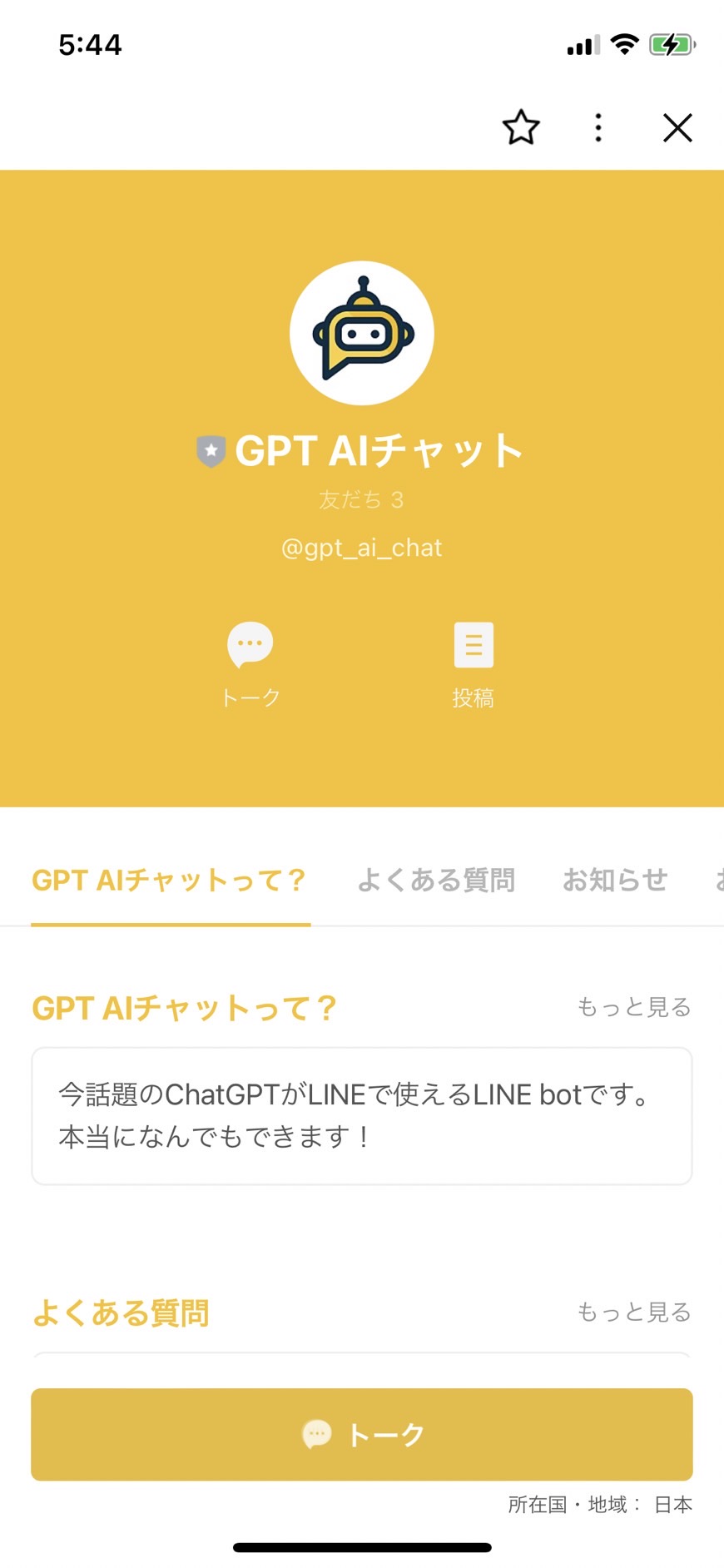The width and height of the screenshot is (724, 1568).
Task: Add this account to favorites with the star
Action: pos(521,128)
